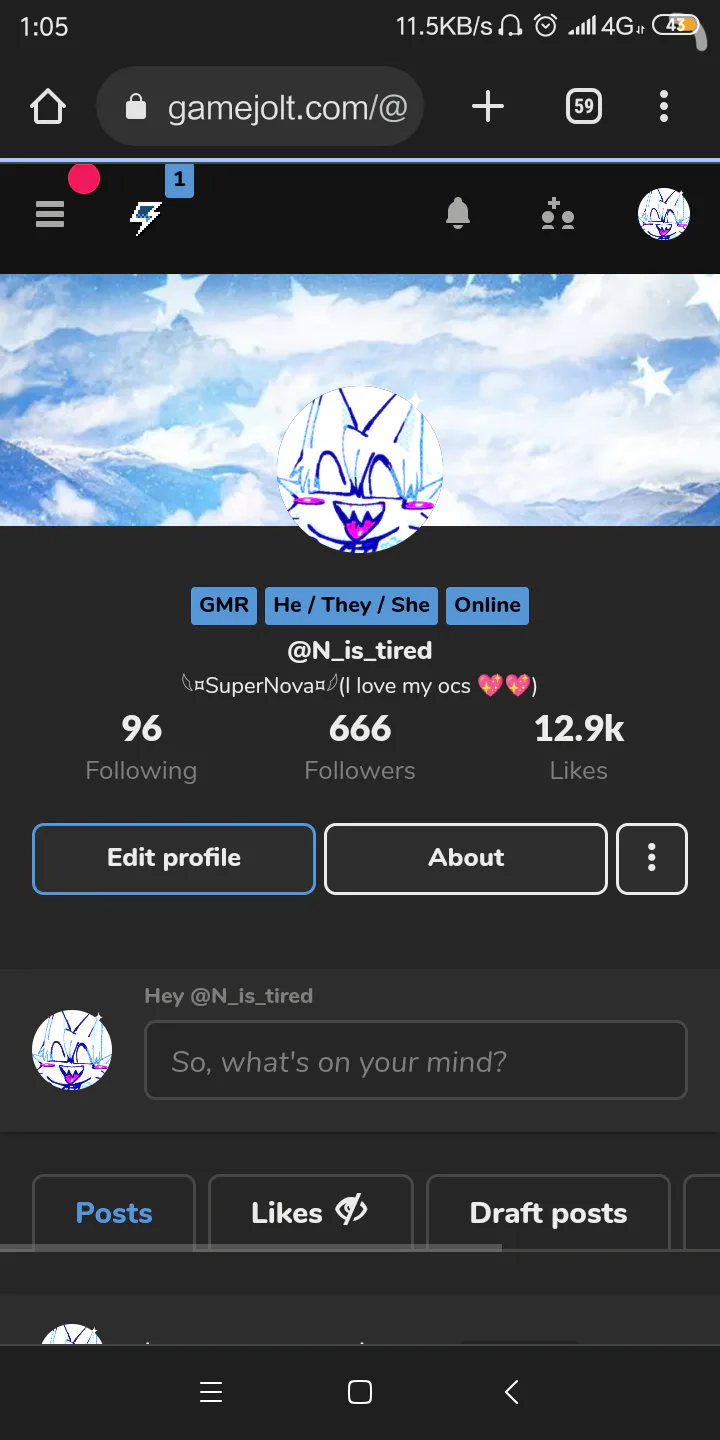Open the browser tab switcher showing 59

pos(584,106)
